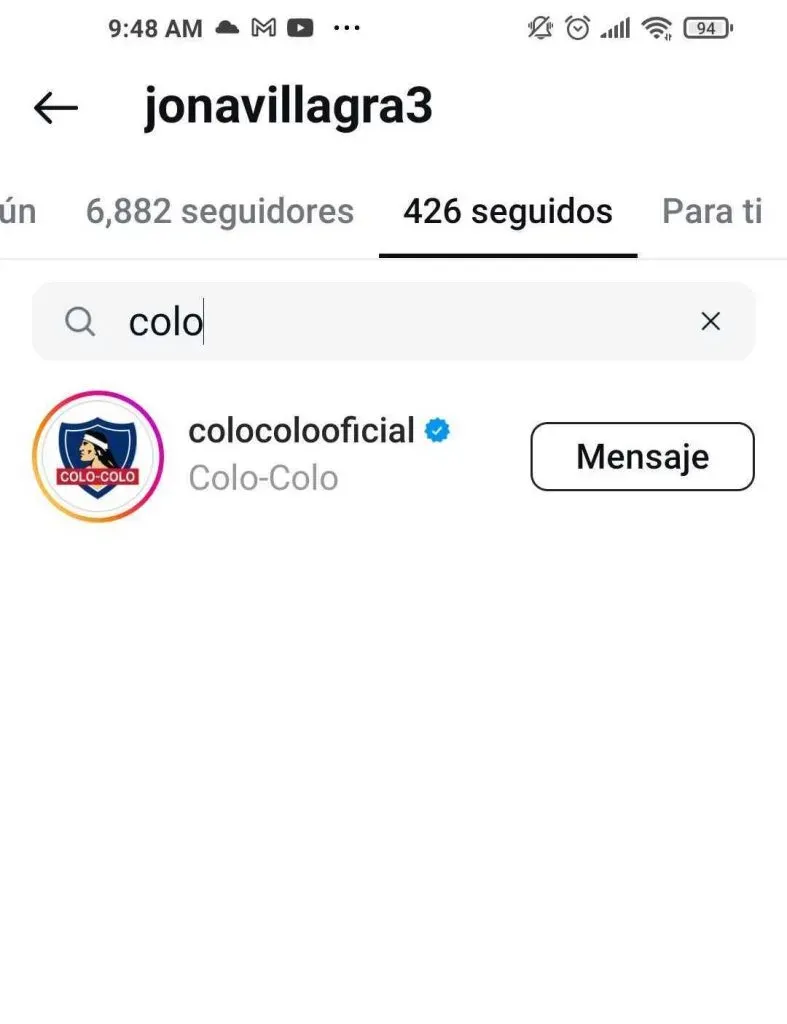Tap the Colo-Colo profile picture
The height and width of the screenshot is (1024, 787).
click(97, 456)
